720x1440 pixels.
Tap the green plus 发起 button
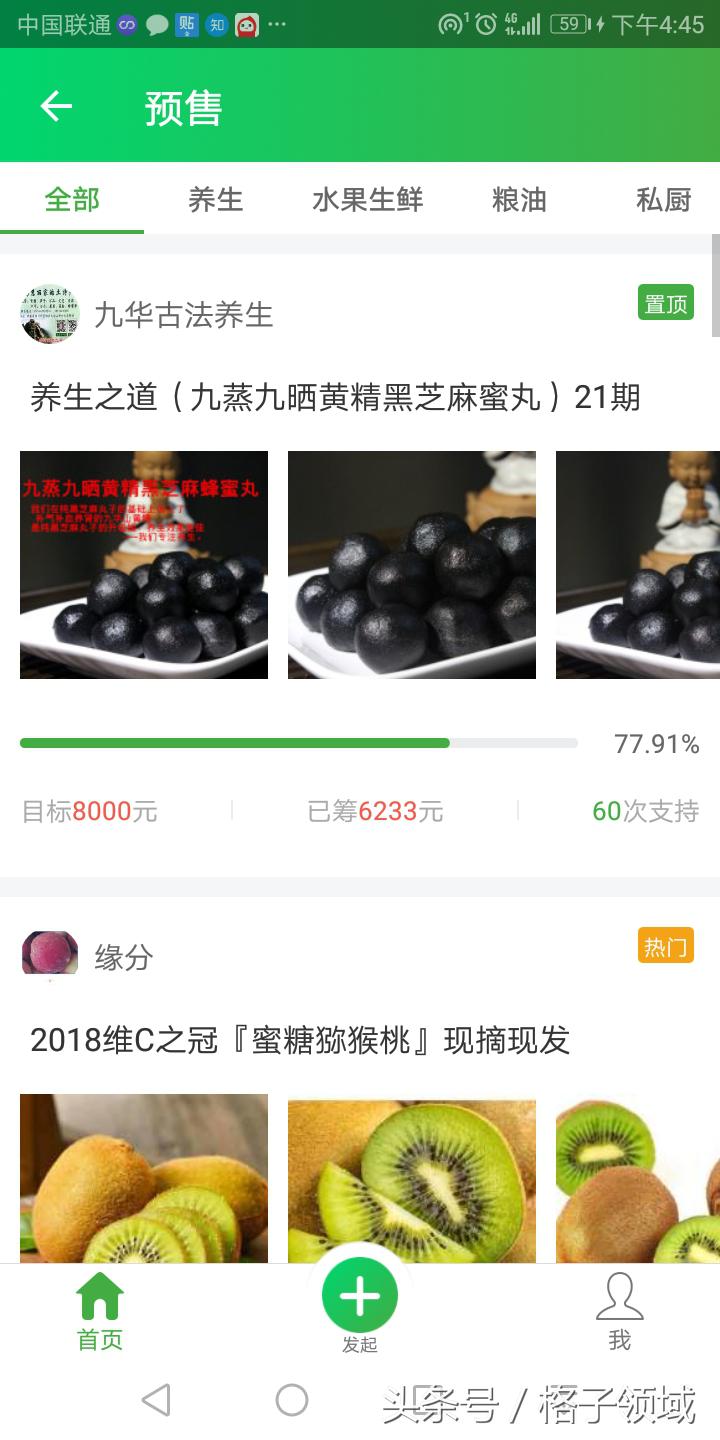pos(359,1295)
